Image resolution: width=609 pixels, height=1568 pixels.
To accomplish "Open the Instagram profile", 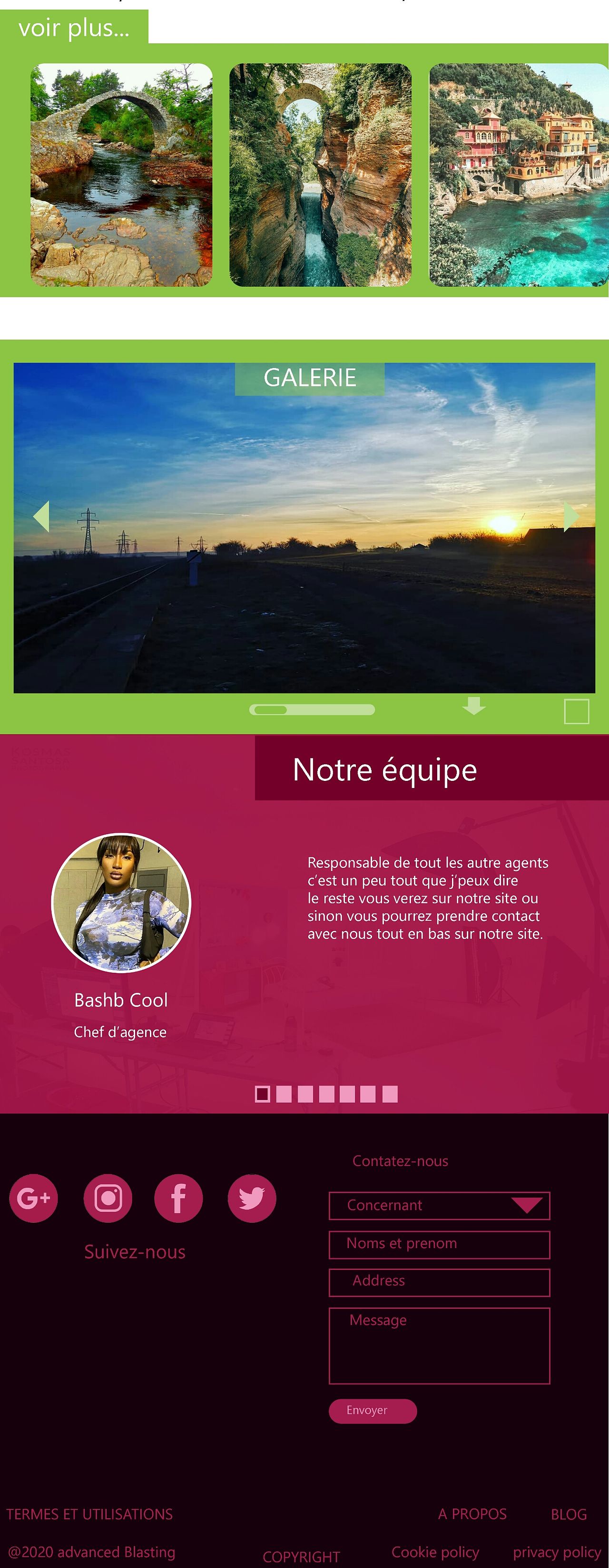I will [108, 1198].
